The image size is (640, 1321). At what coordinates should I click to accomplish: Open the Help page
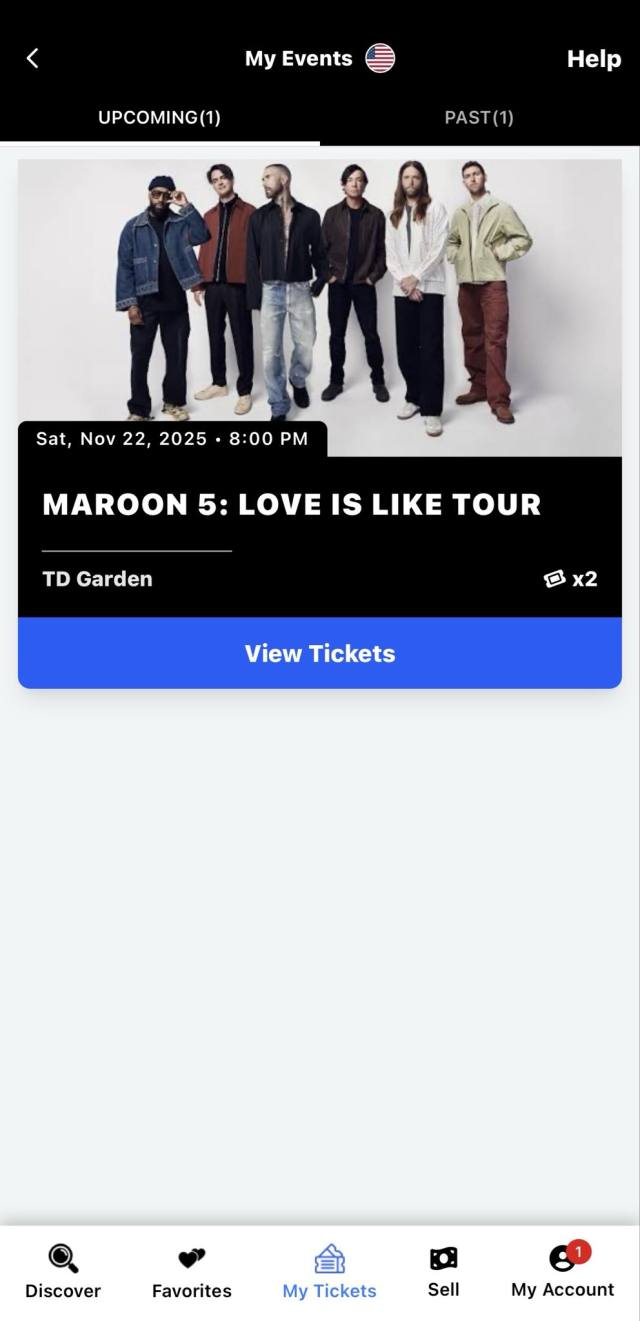tap(593, 59)
